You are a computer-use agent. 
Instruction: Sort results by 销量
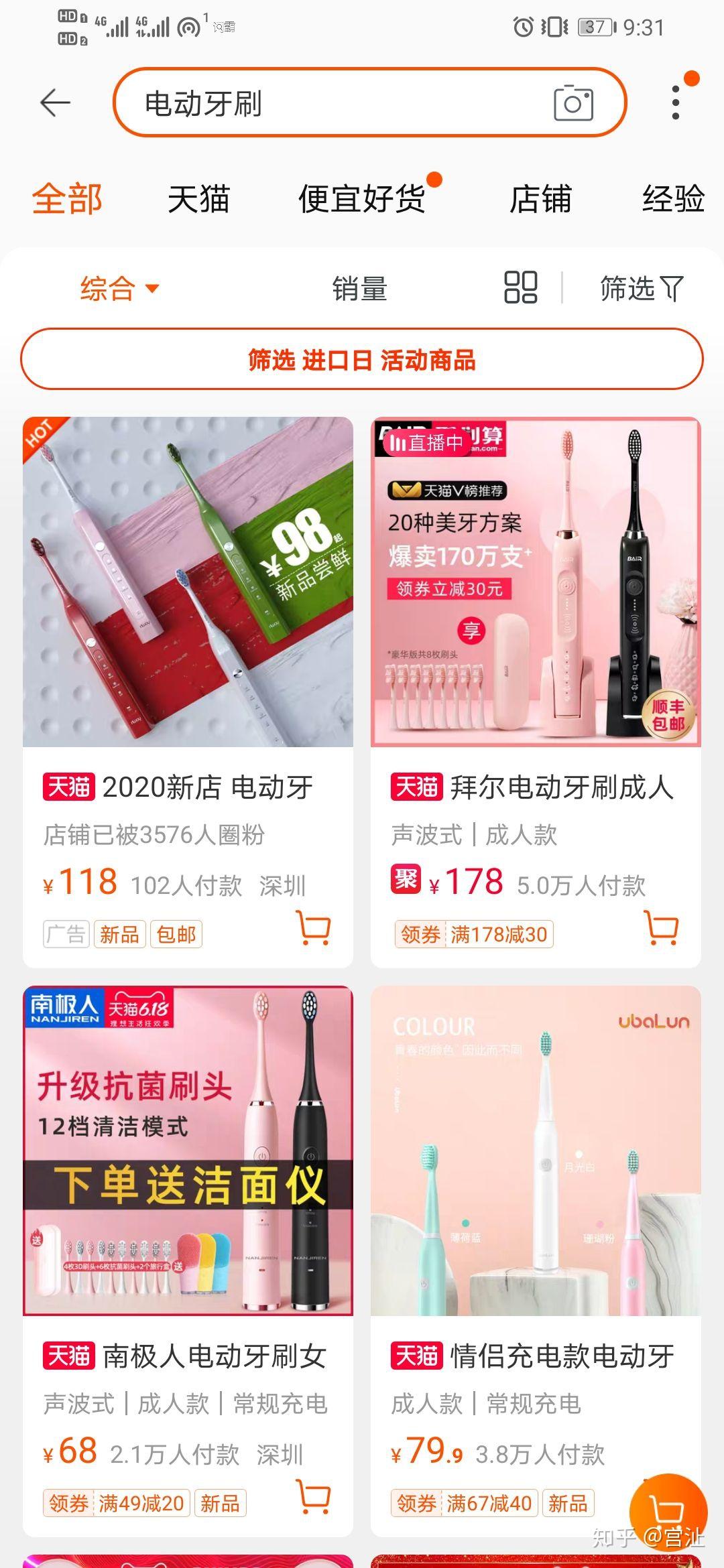coord(360,289)
